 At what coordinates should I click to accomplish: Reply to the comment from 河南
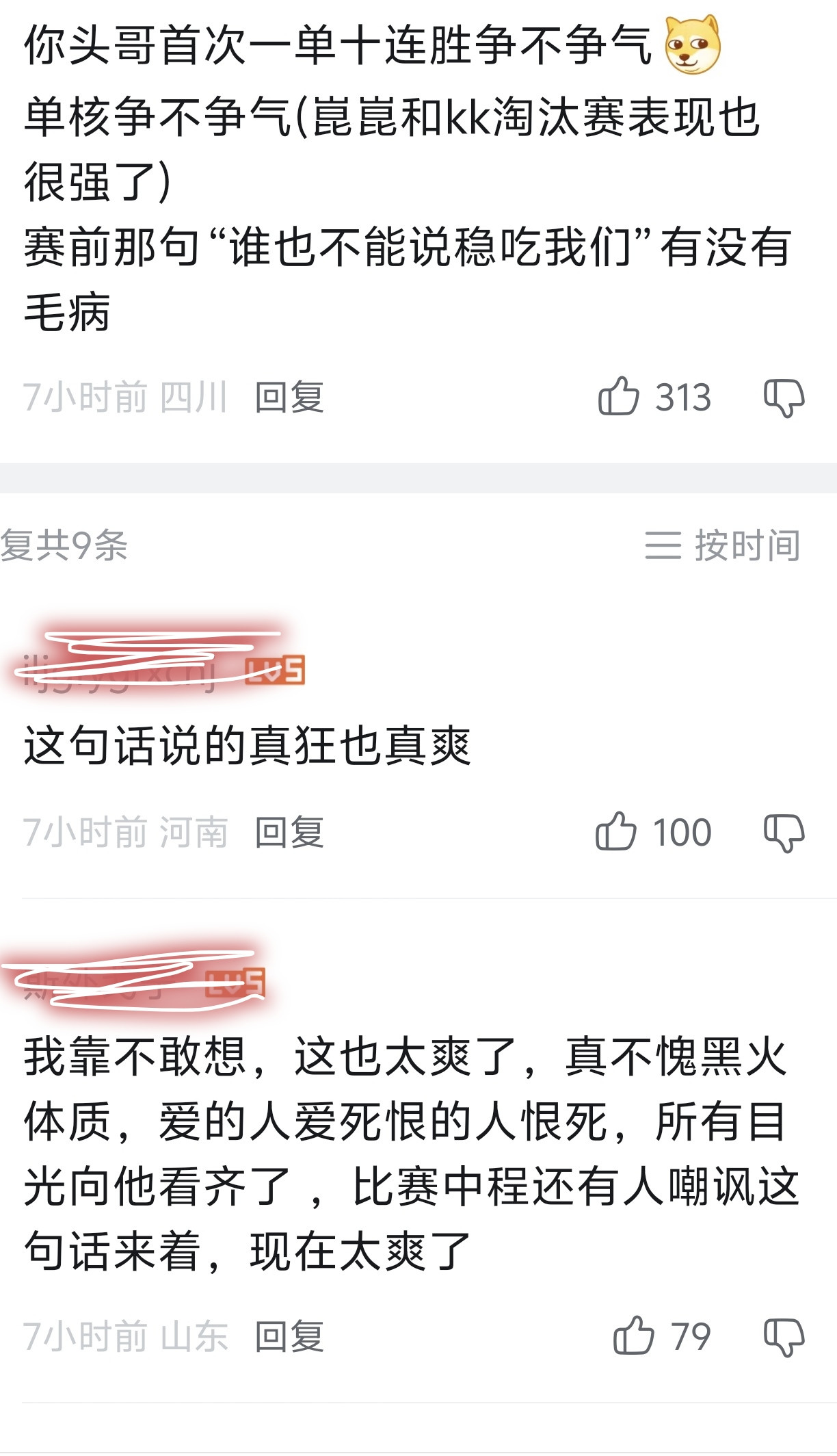click(289, 833)
